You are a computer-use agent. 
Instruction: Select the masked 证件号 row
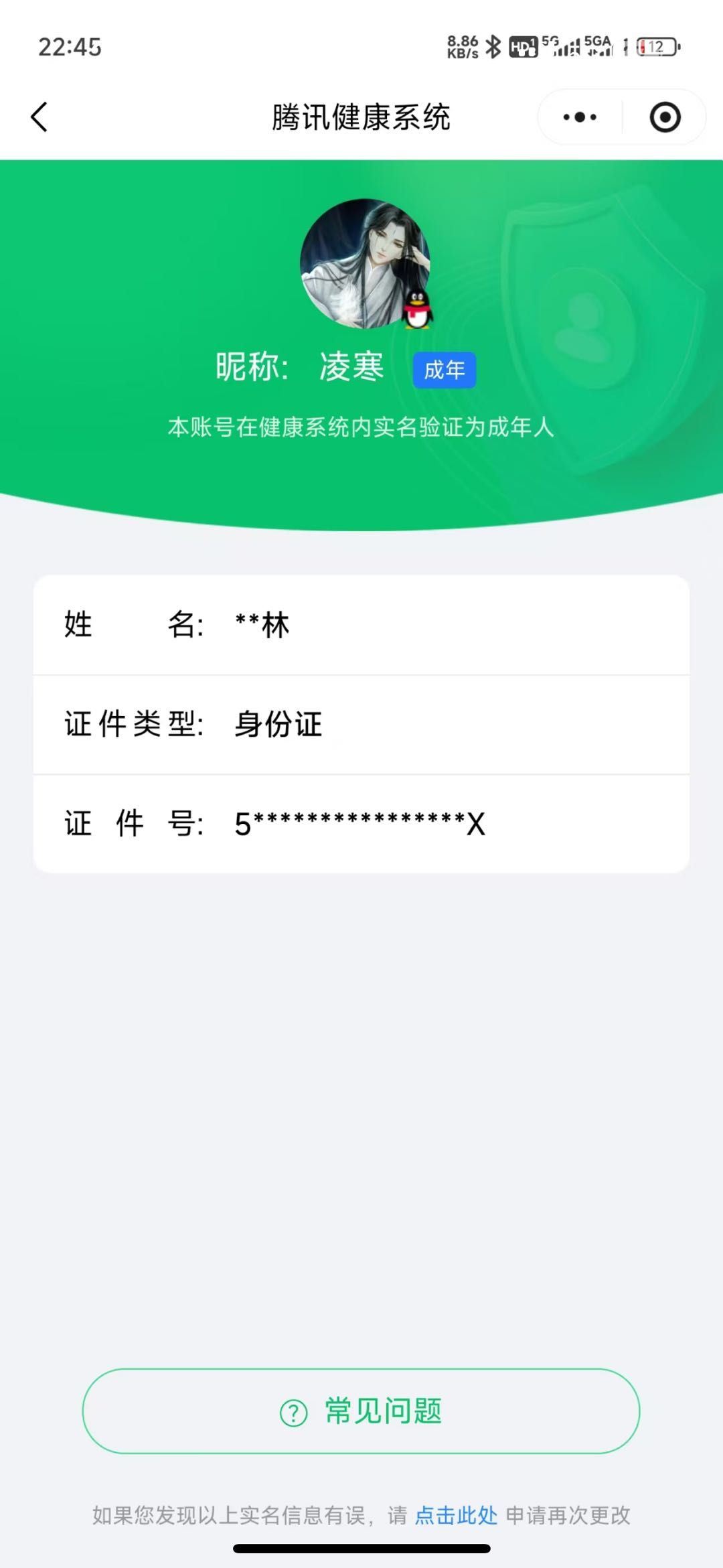click(361, 823)
